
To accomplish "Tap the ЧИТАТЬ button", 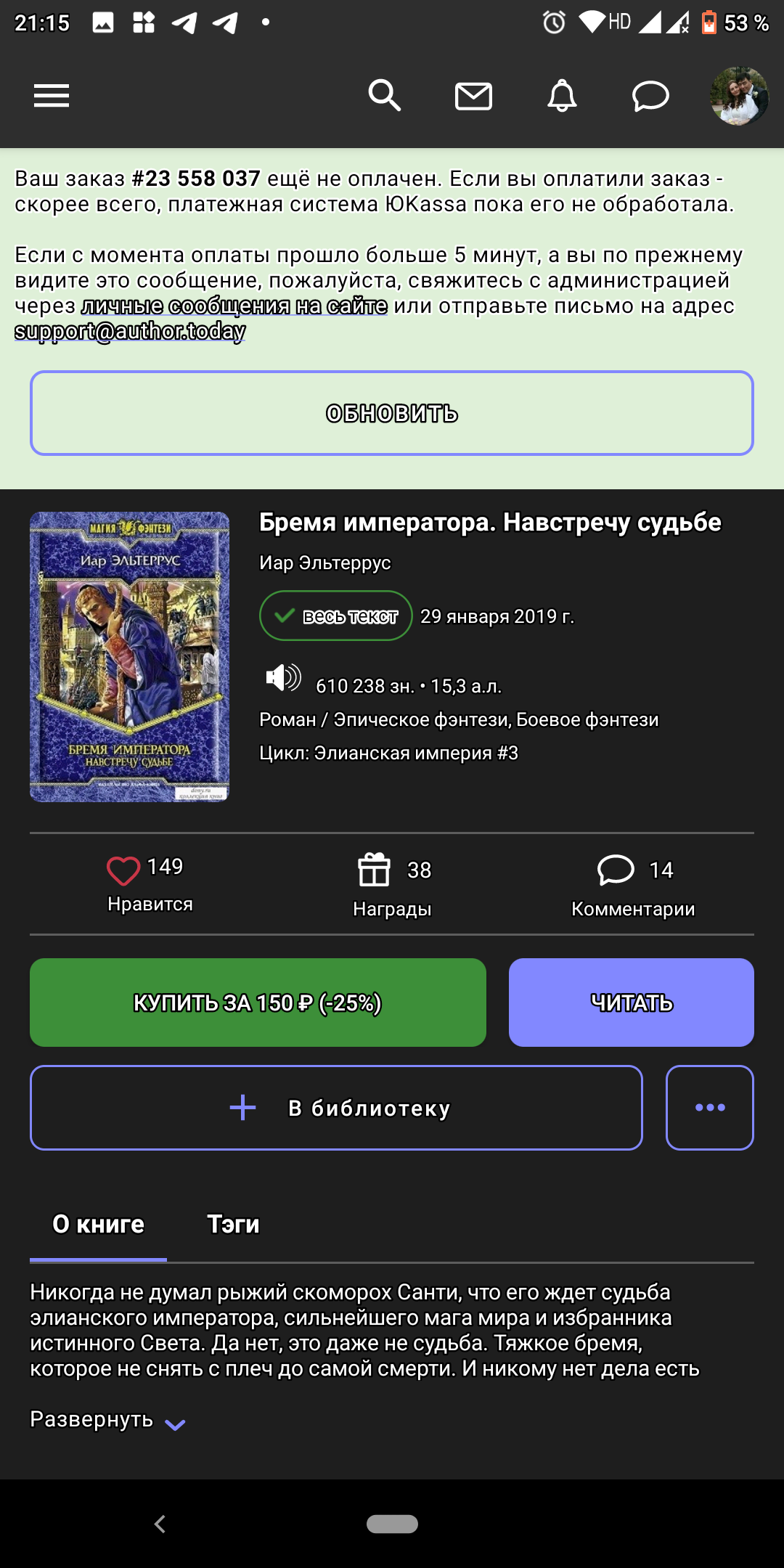I will (631, 1003).
